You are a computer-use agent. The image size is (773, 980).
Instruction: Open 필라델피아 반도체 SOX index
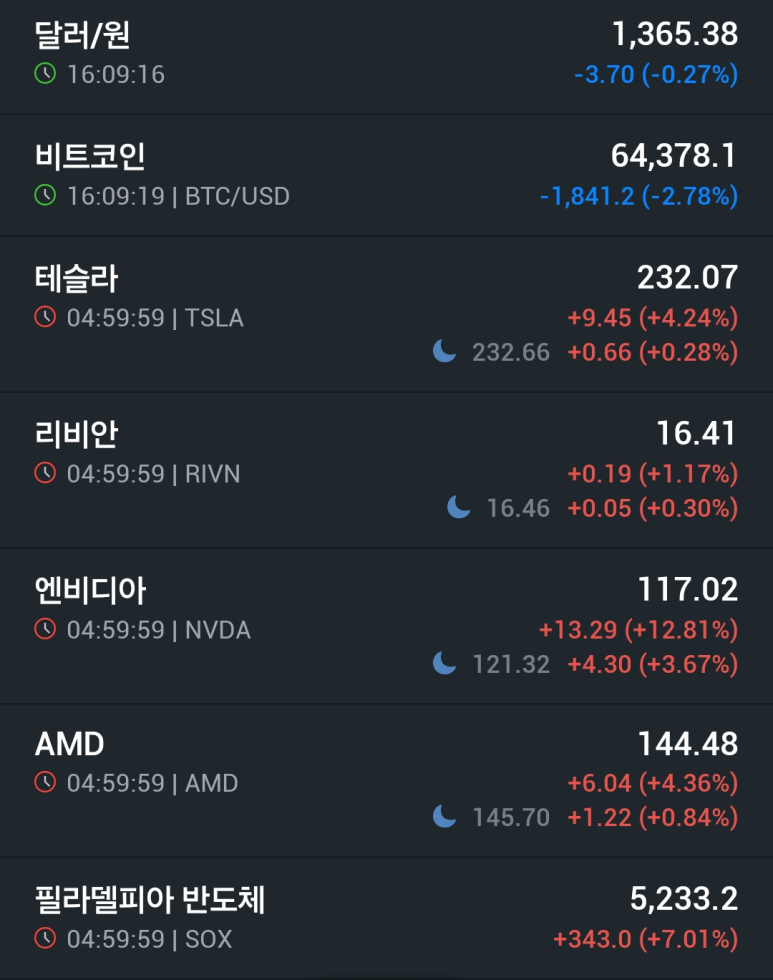point(386,918)
